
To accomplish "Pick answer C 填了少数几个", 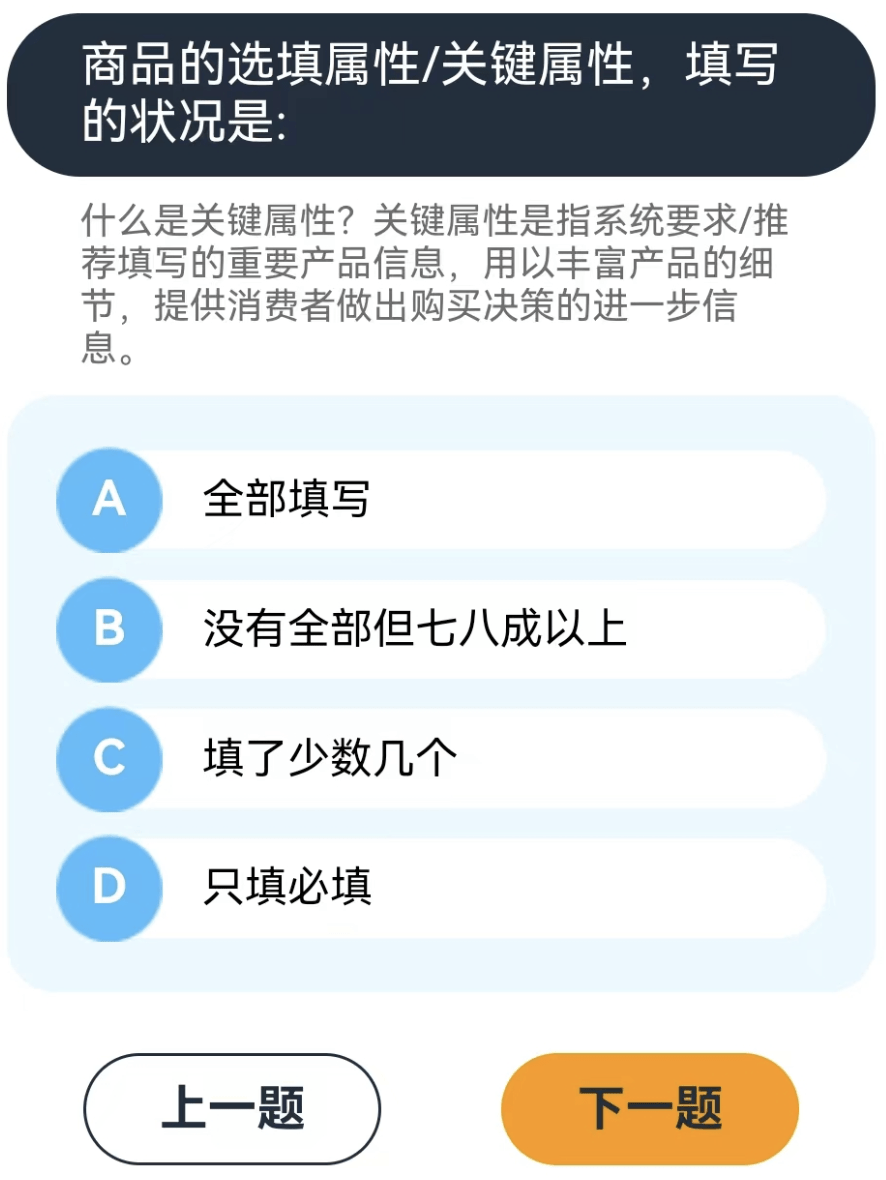I will coord(440,758).
